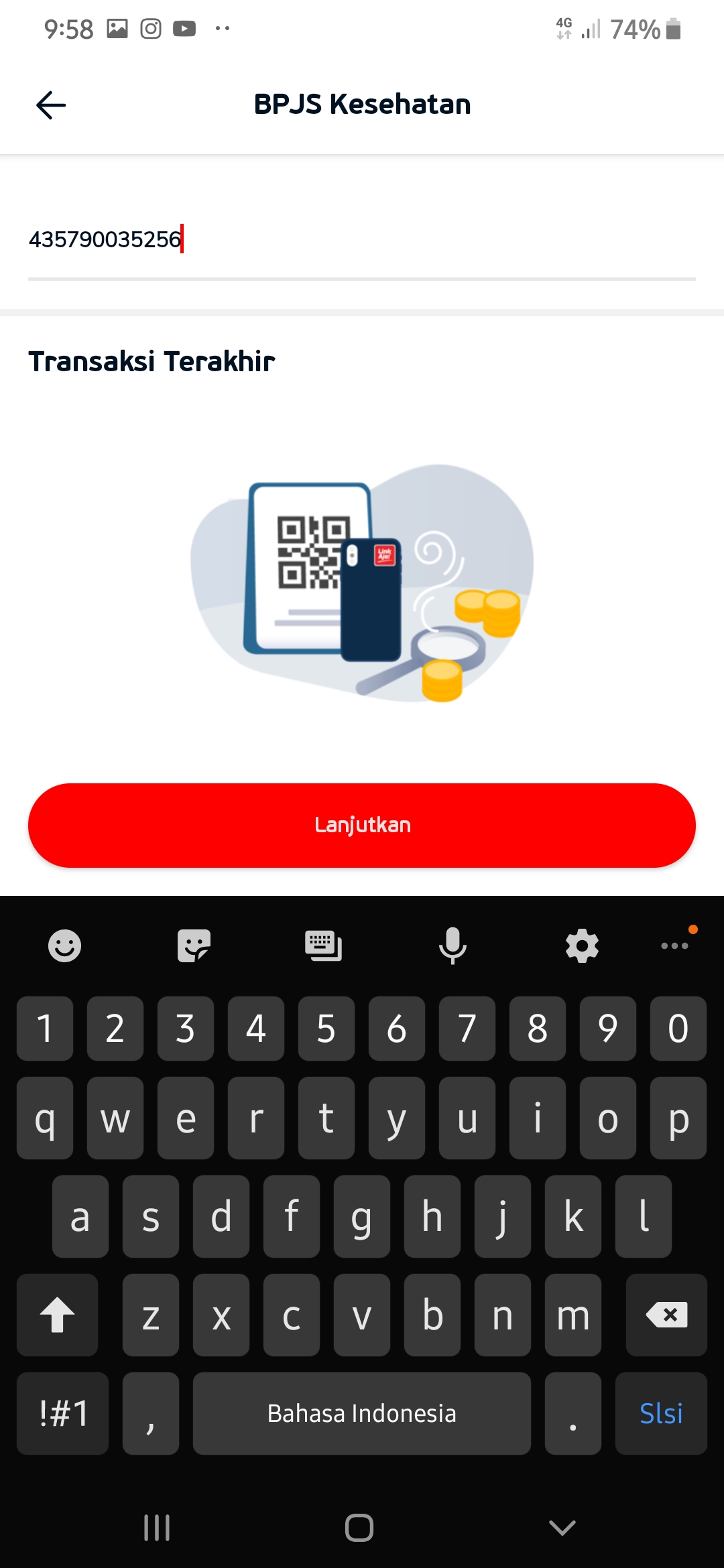Start voice input with the microphone icon
The height and width of the screenshot is (1568, 724).
(452, 946)
